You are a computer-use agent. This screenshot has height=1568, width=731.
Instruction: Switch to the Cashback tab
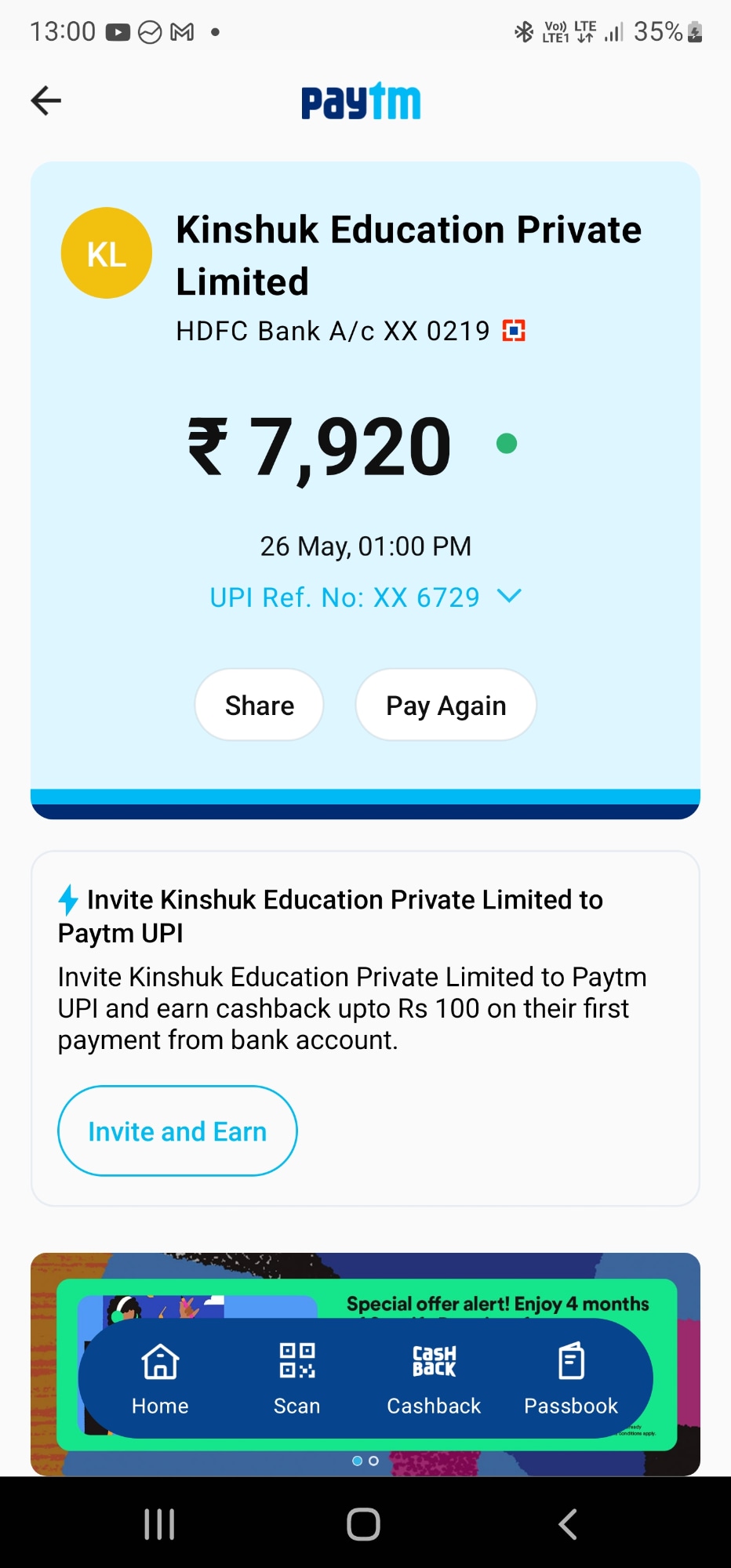434,1379
